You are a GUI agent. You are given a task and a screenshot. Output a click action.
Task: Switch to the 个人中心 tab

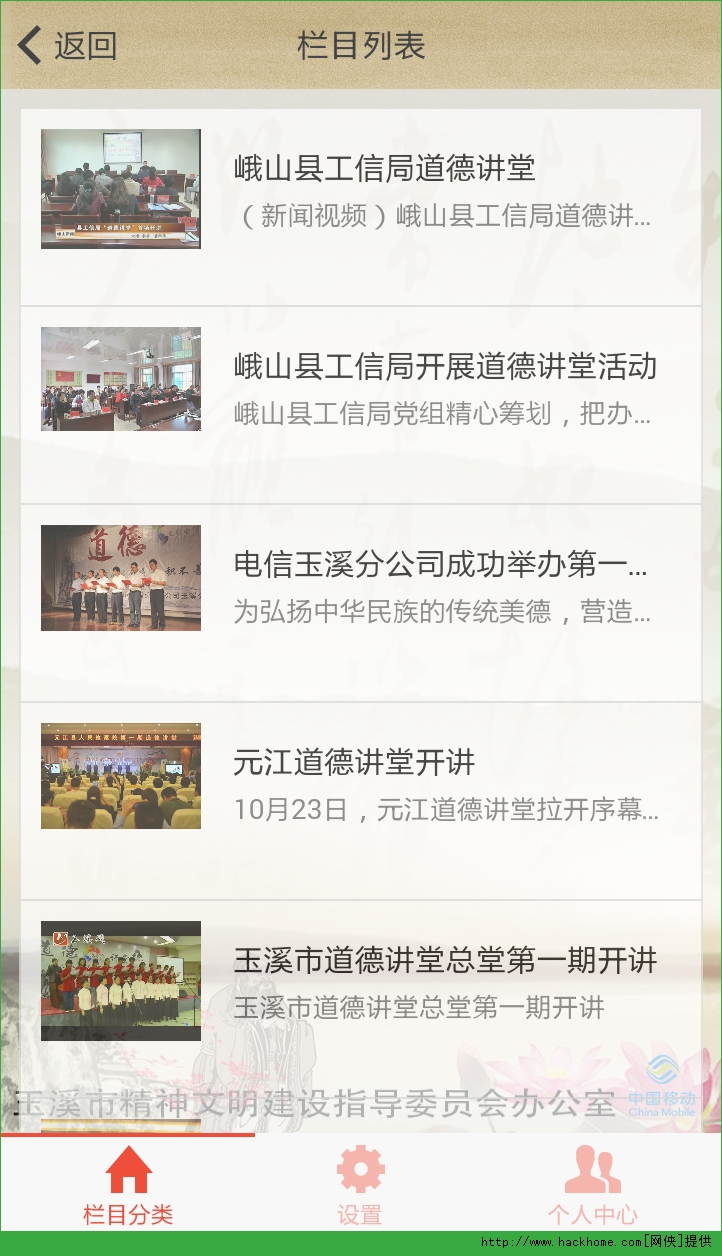point(592,1186)
